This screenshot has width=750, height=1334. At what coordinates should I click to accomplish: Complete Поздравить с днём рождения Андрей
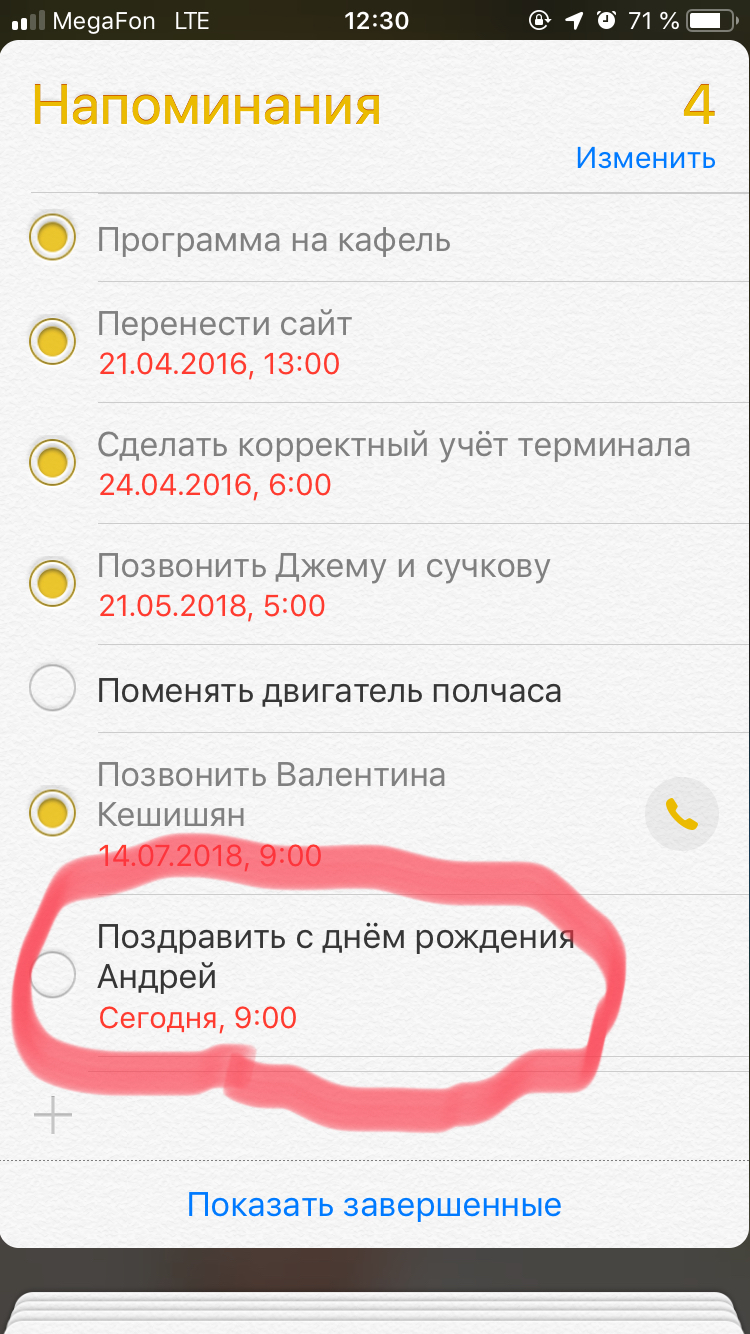click(53, 974)
